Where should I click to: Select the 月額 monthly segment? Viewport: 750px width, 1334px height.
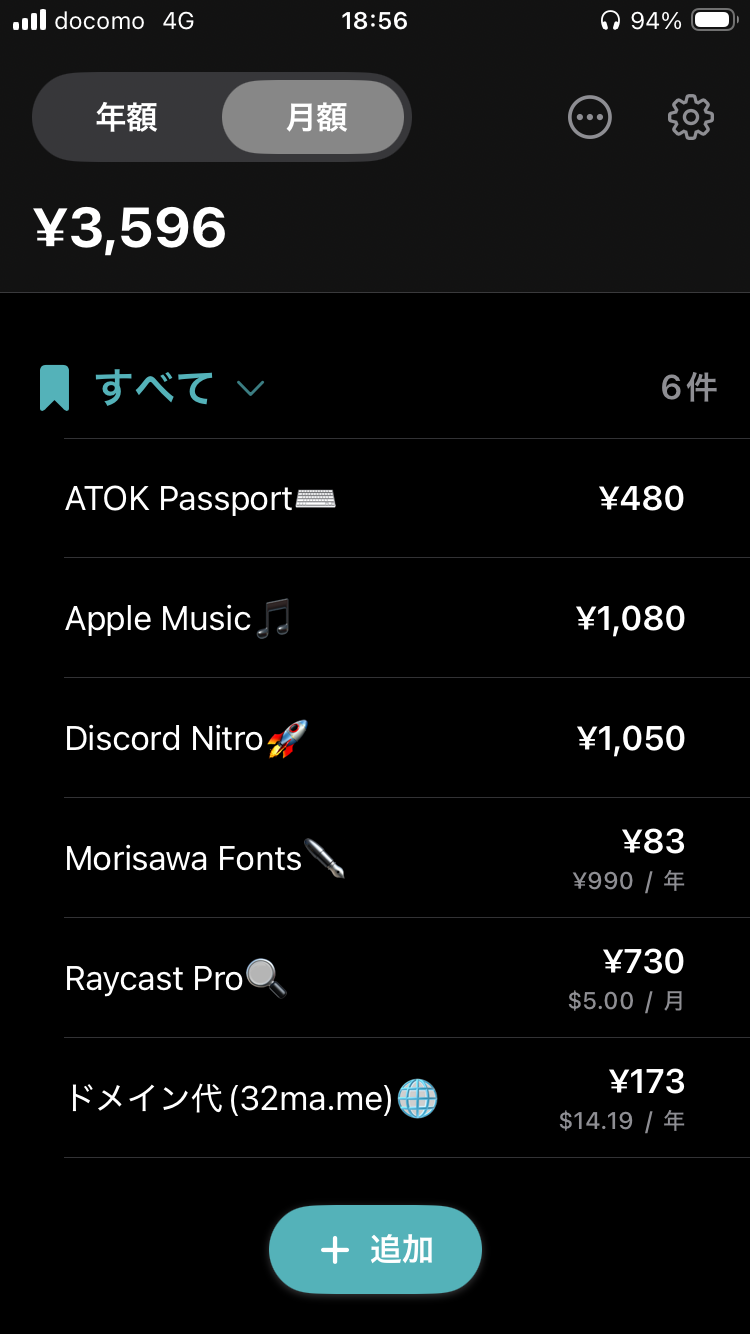point(315,117)
